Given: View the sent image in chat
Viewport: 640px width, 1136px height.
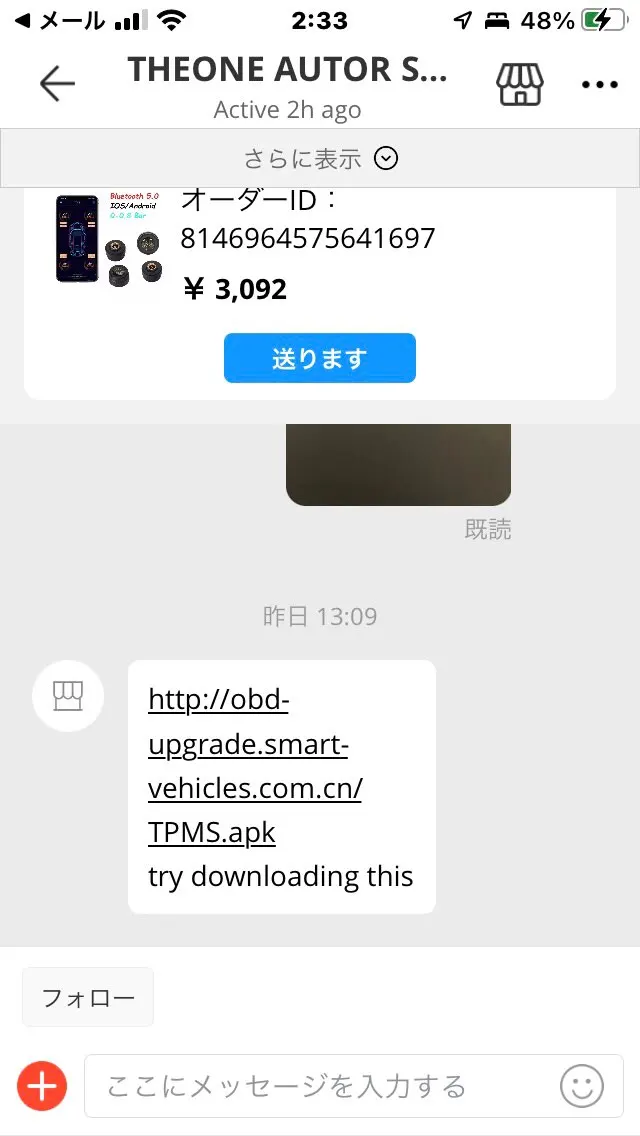Looking at the screenshot, I should pos(398,465).
